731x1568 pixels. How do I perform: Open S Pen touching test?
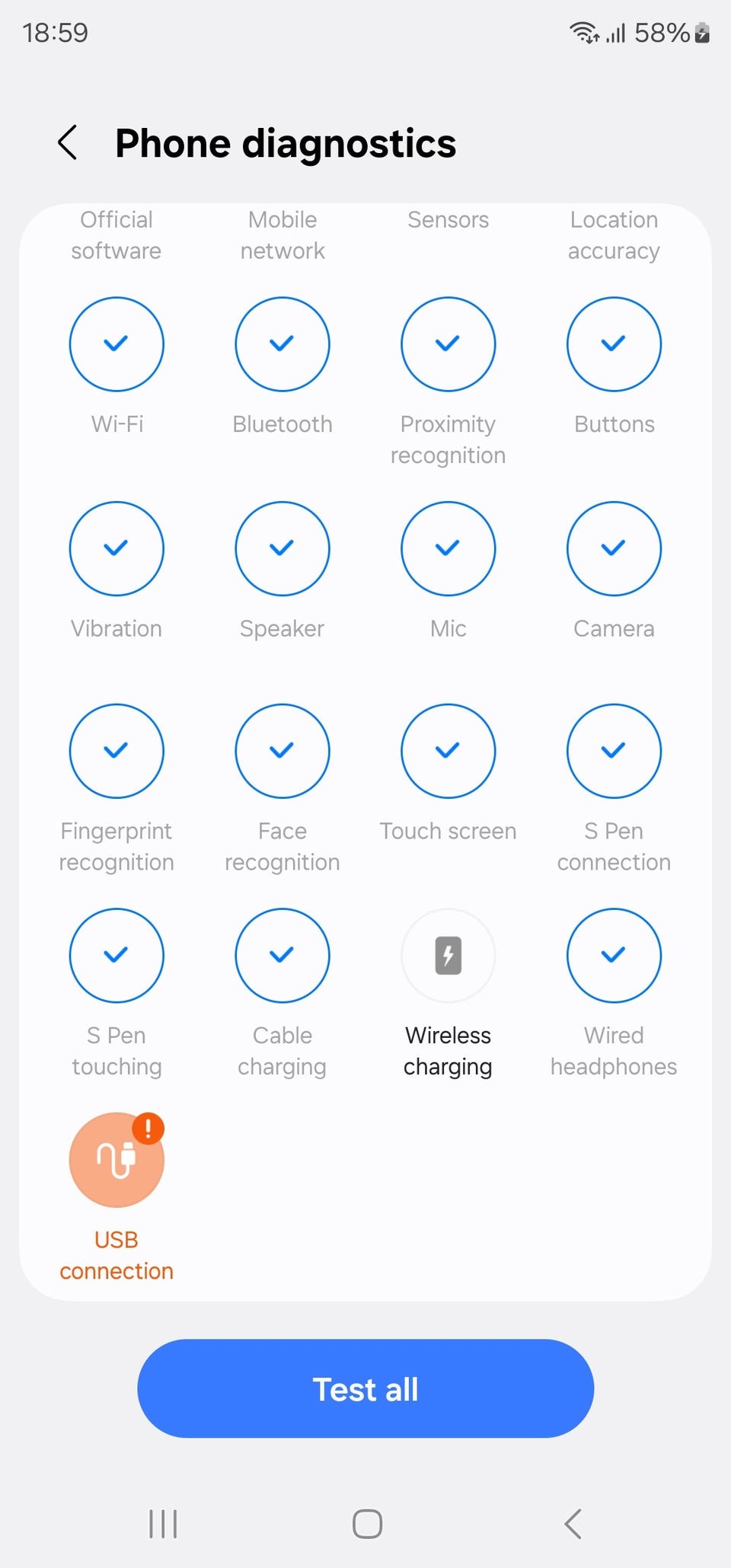[117, 955]
